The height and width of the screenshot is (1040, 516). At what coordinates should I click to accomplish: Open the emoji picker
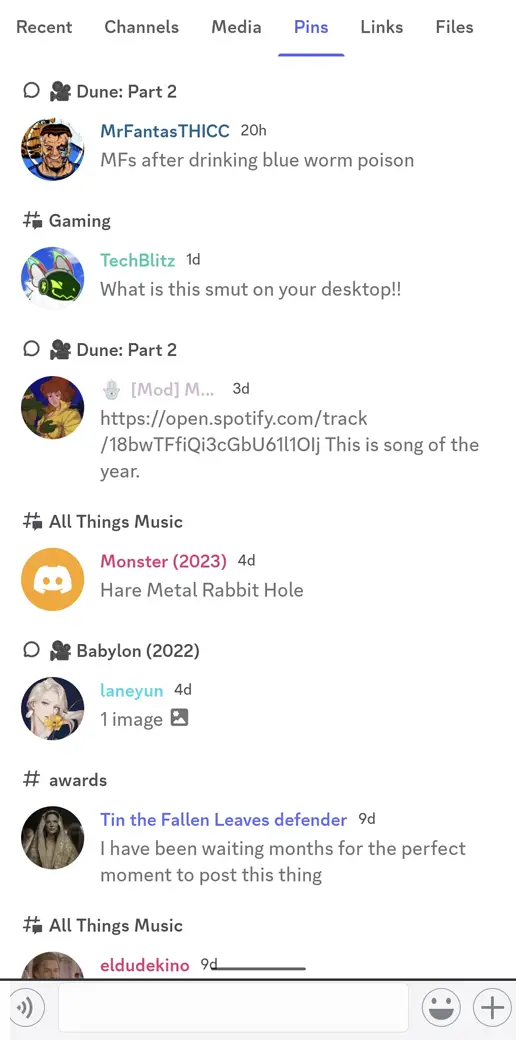[x=441, y=1008]
